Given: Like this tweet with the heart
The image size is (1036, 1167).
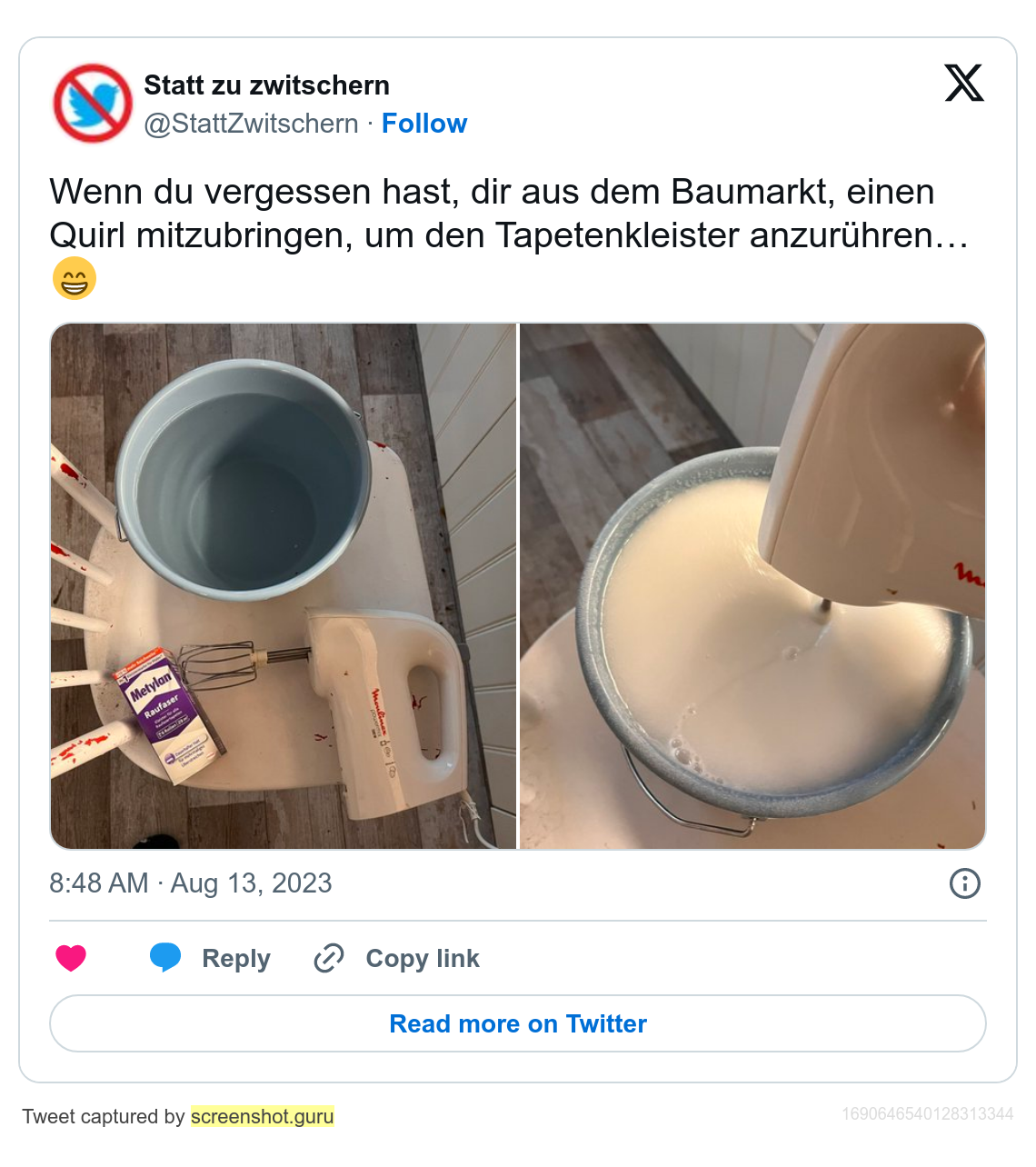Looking at the screenshot, I should (71, 958).
